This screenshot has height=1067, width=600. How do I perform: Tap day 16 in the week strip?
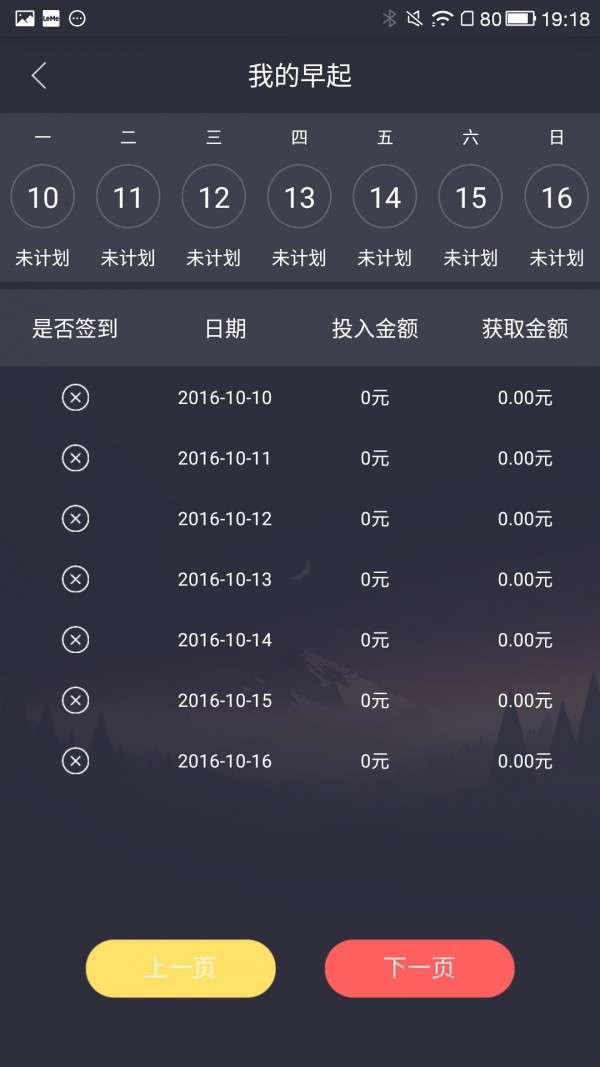(556, 197)
